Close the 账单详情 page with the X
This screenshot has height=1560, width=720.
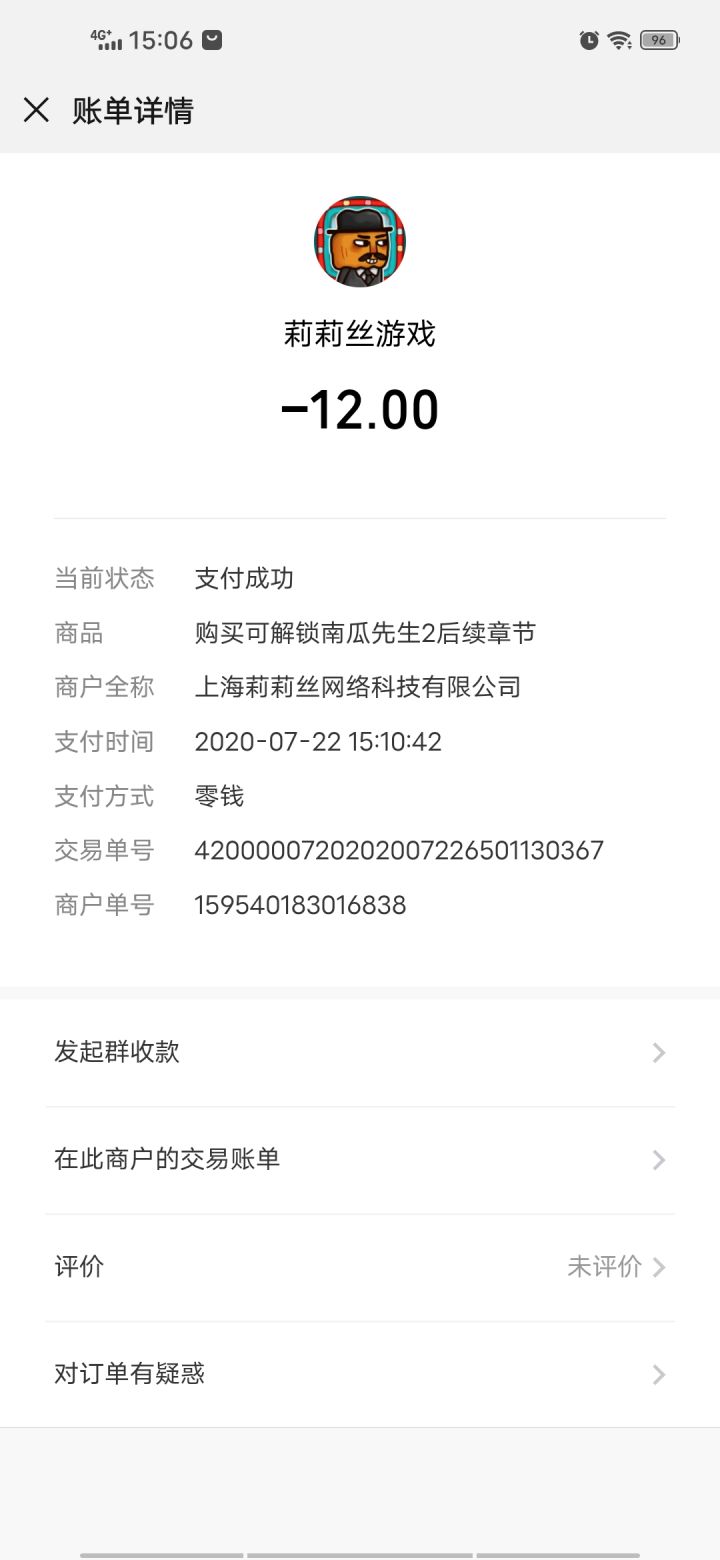coord(37,111)
